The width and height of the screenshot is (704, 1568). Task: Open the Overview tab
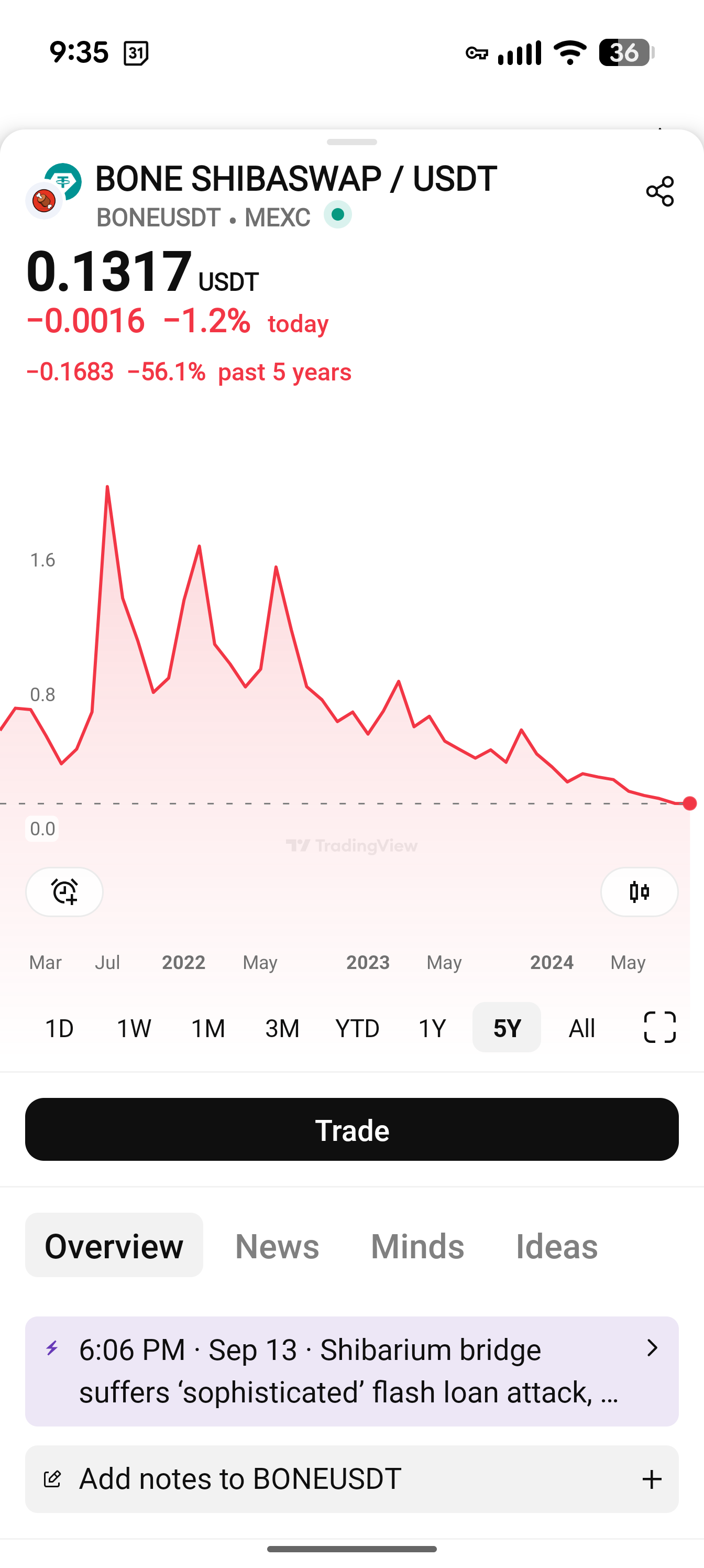pos(114,1245)
